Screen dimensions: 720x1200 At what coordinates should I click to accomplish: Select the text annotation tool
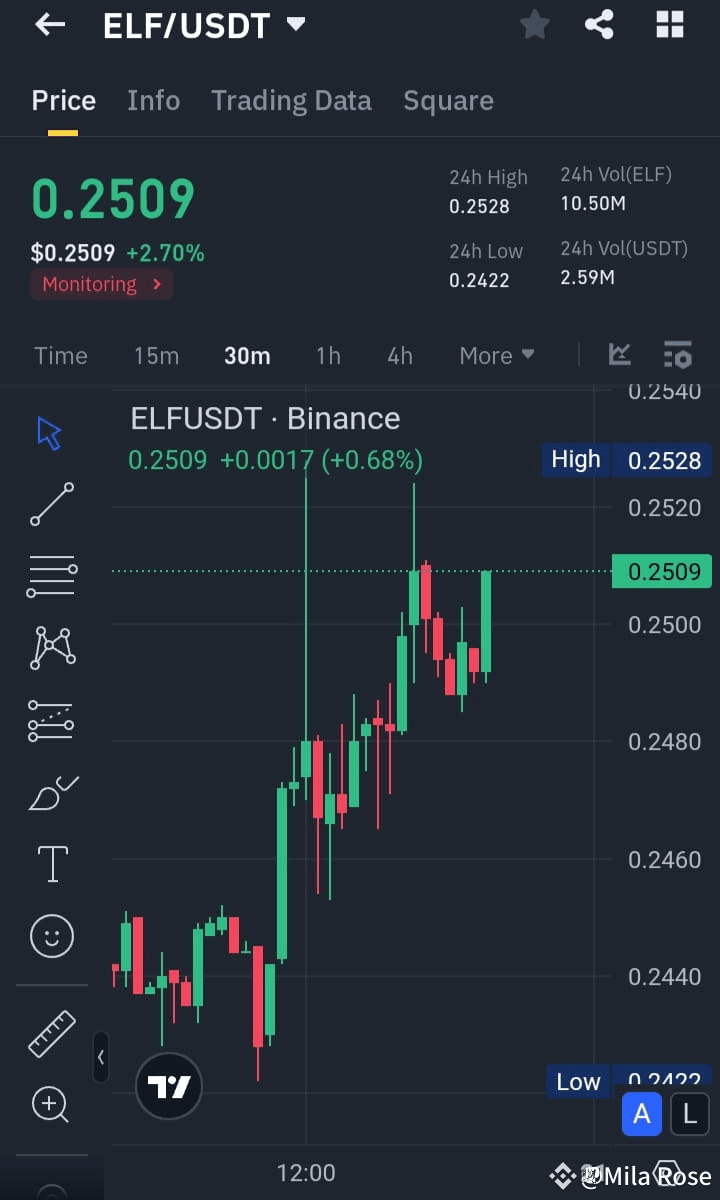[x=51, y=863]
